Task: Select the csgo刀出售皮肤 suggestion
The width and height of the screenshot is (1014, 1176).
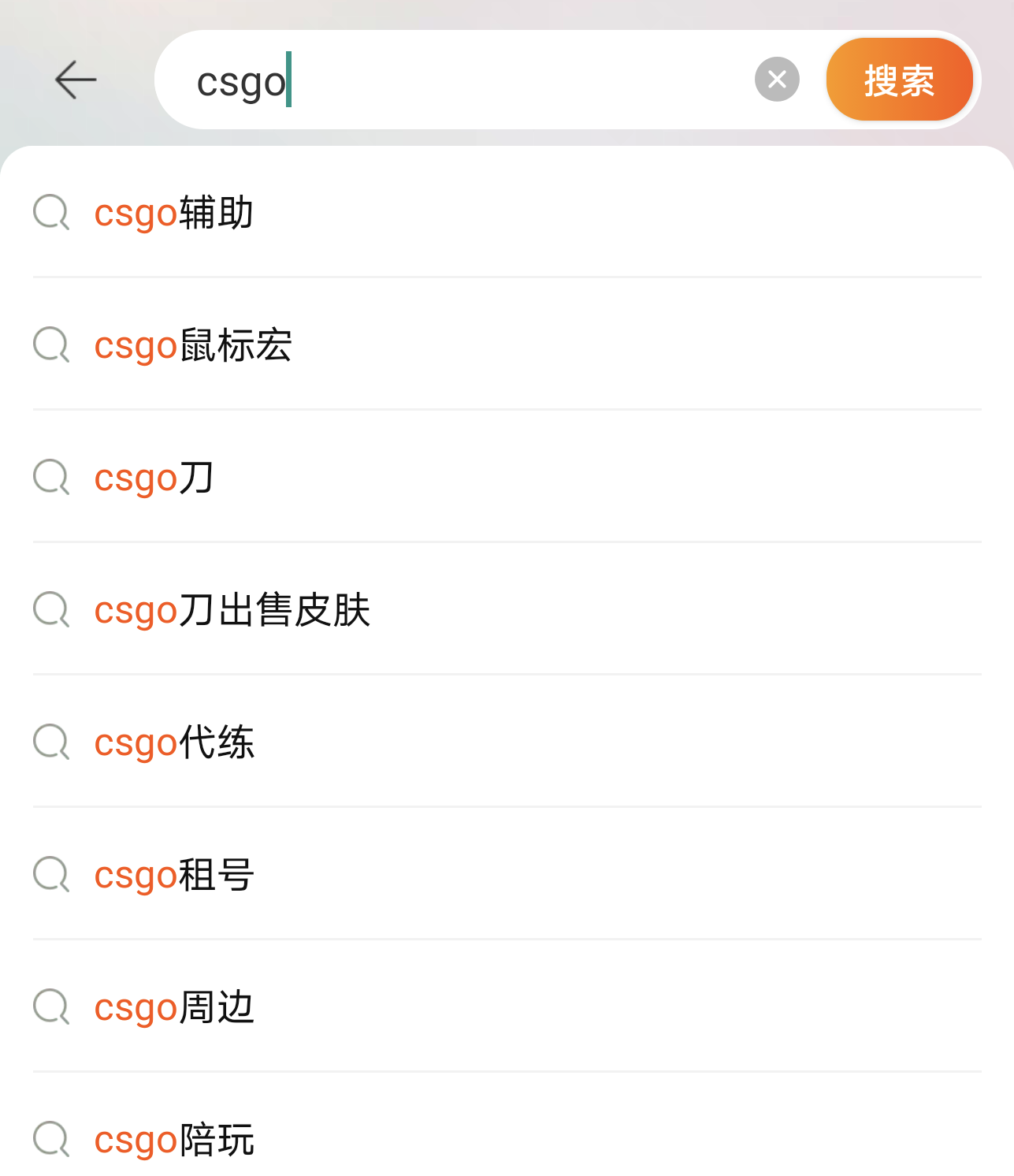Action: pos(232,610)
